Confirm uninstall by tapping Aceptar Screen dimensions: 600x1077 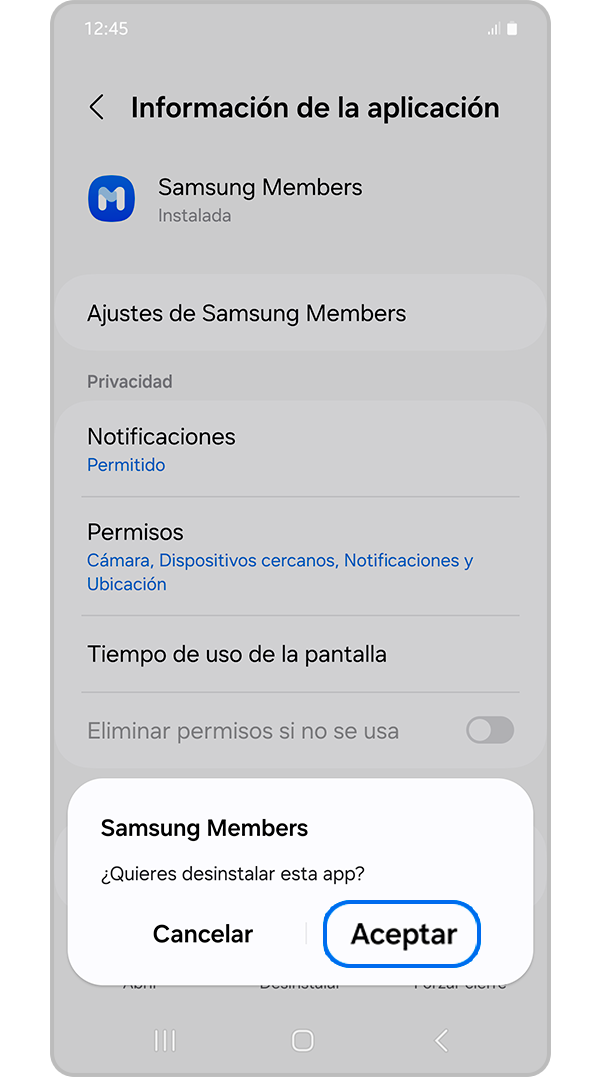(x=403, y=934)
